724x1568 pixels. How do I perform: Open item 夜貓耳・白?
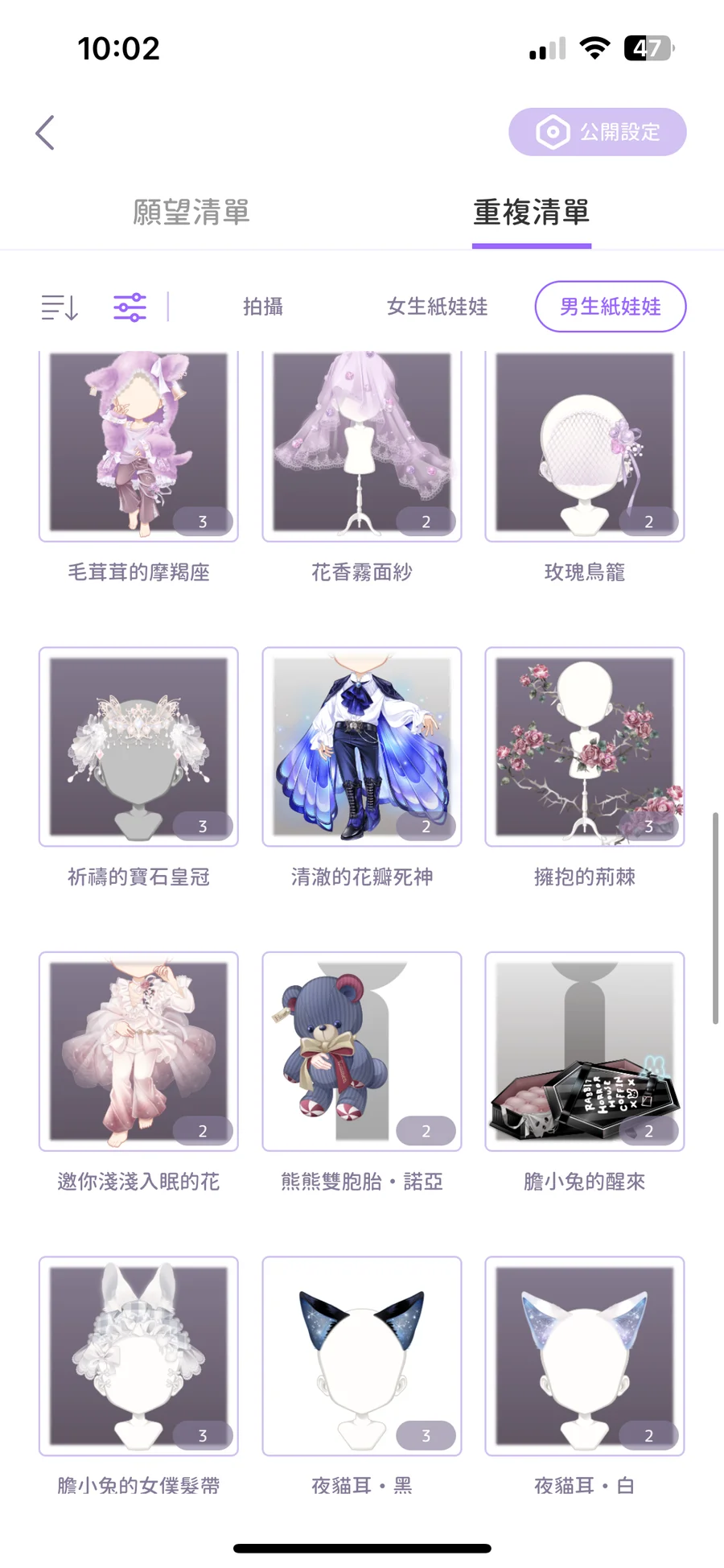585,1356
